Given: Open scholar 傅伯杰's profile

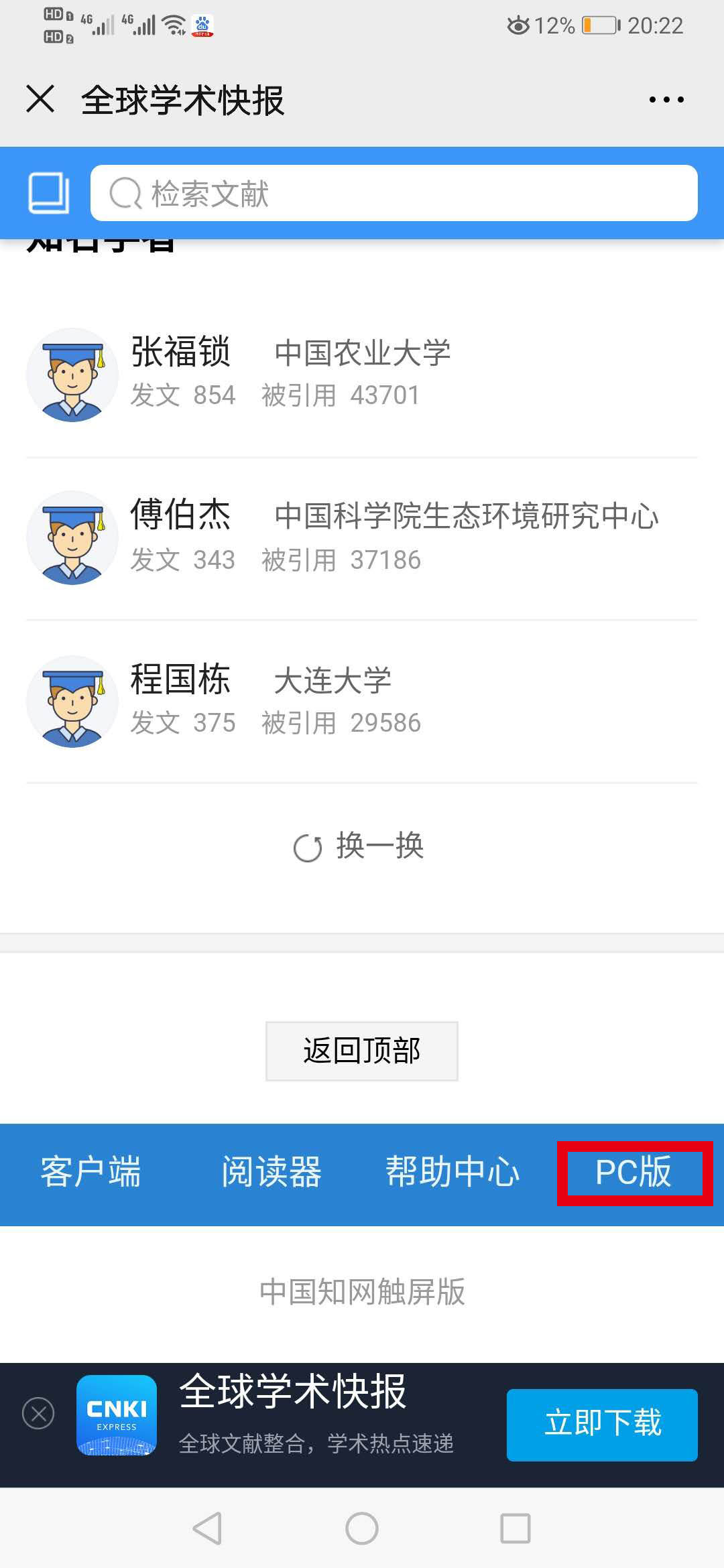Looking at the screenshot, I should pos(180,515).
